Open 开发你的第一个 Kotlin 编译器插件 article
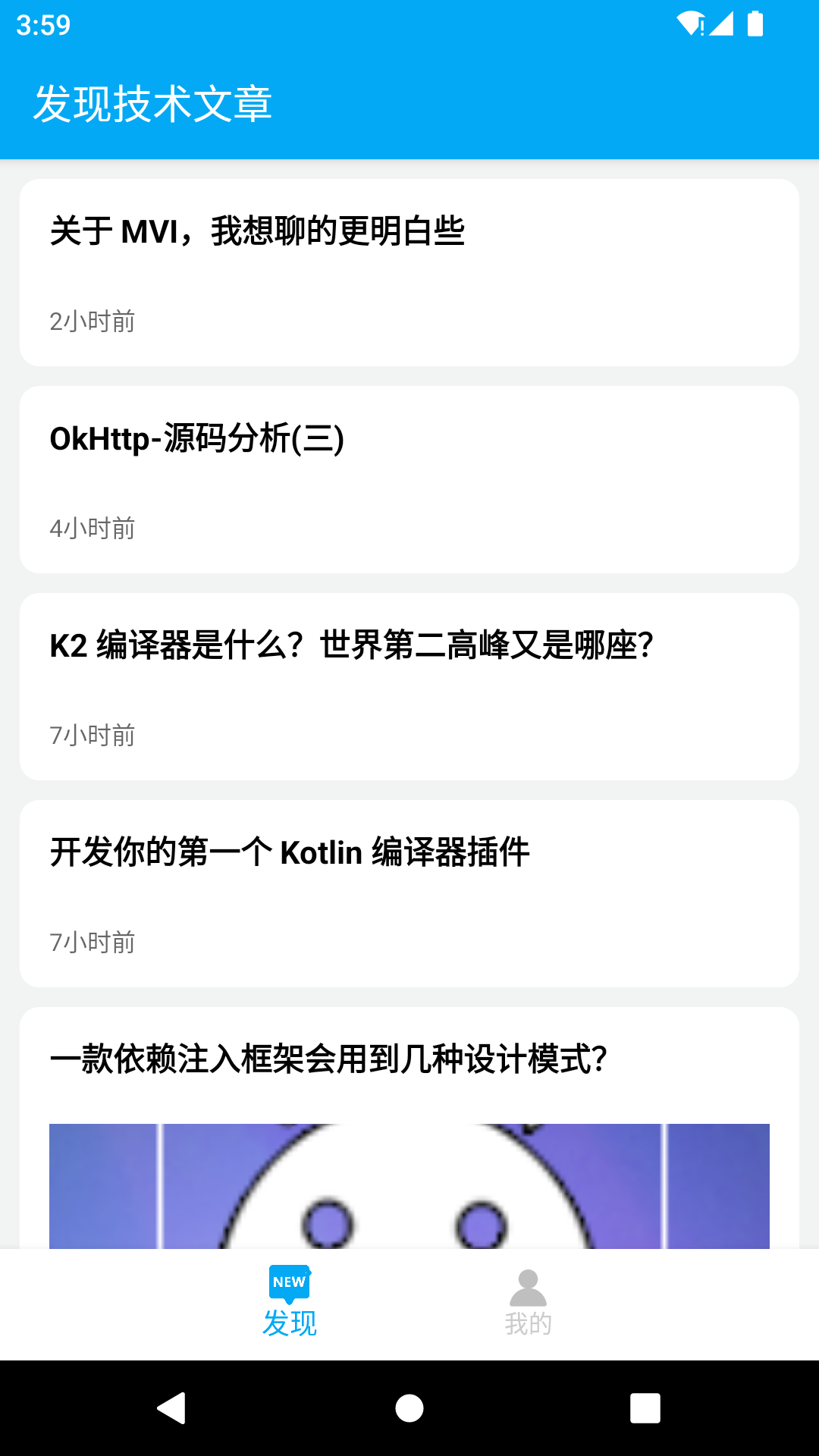The height and width of the screenshot is (1456, 819). pos(409,893)
